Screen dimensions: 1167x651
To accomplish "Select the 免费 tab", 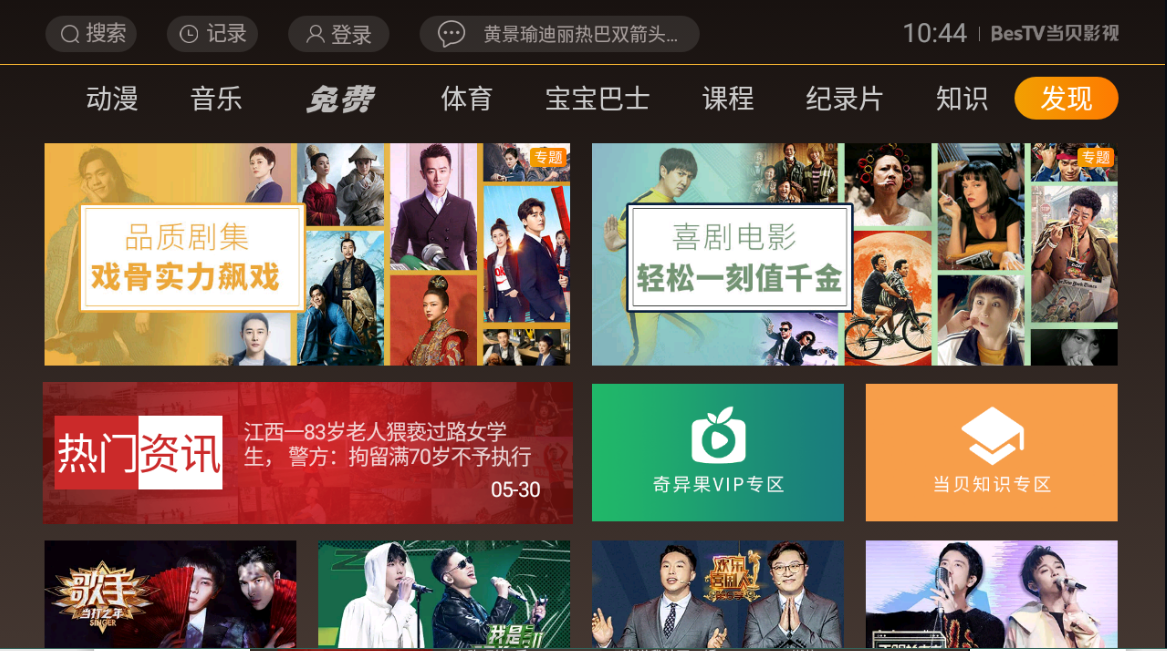I will click(x=340, y=99).
